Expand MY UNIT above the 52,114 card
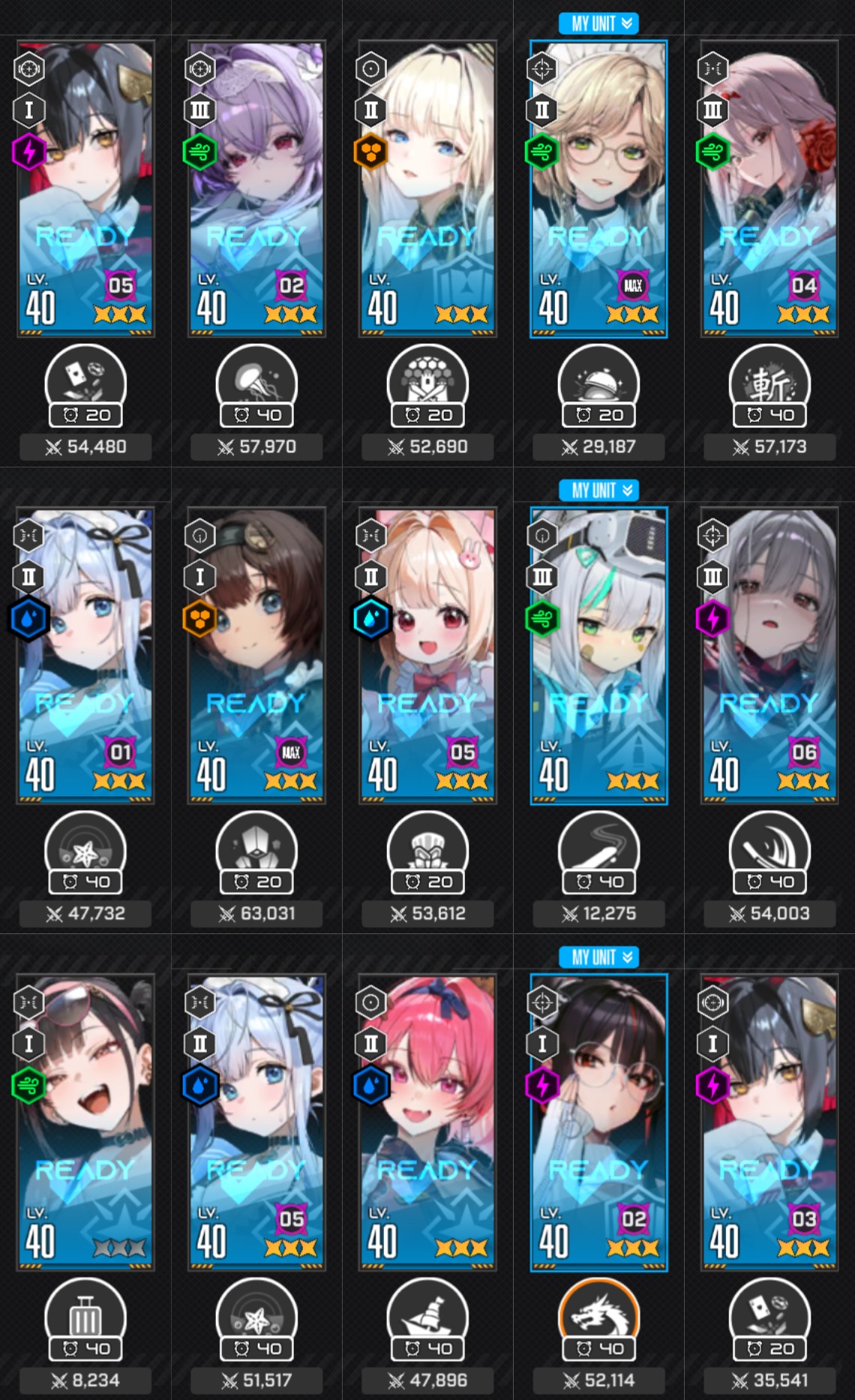Viewport: 855px width, 1400px height. [598, 957]
